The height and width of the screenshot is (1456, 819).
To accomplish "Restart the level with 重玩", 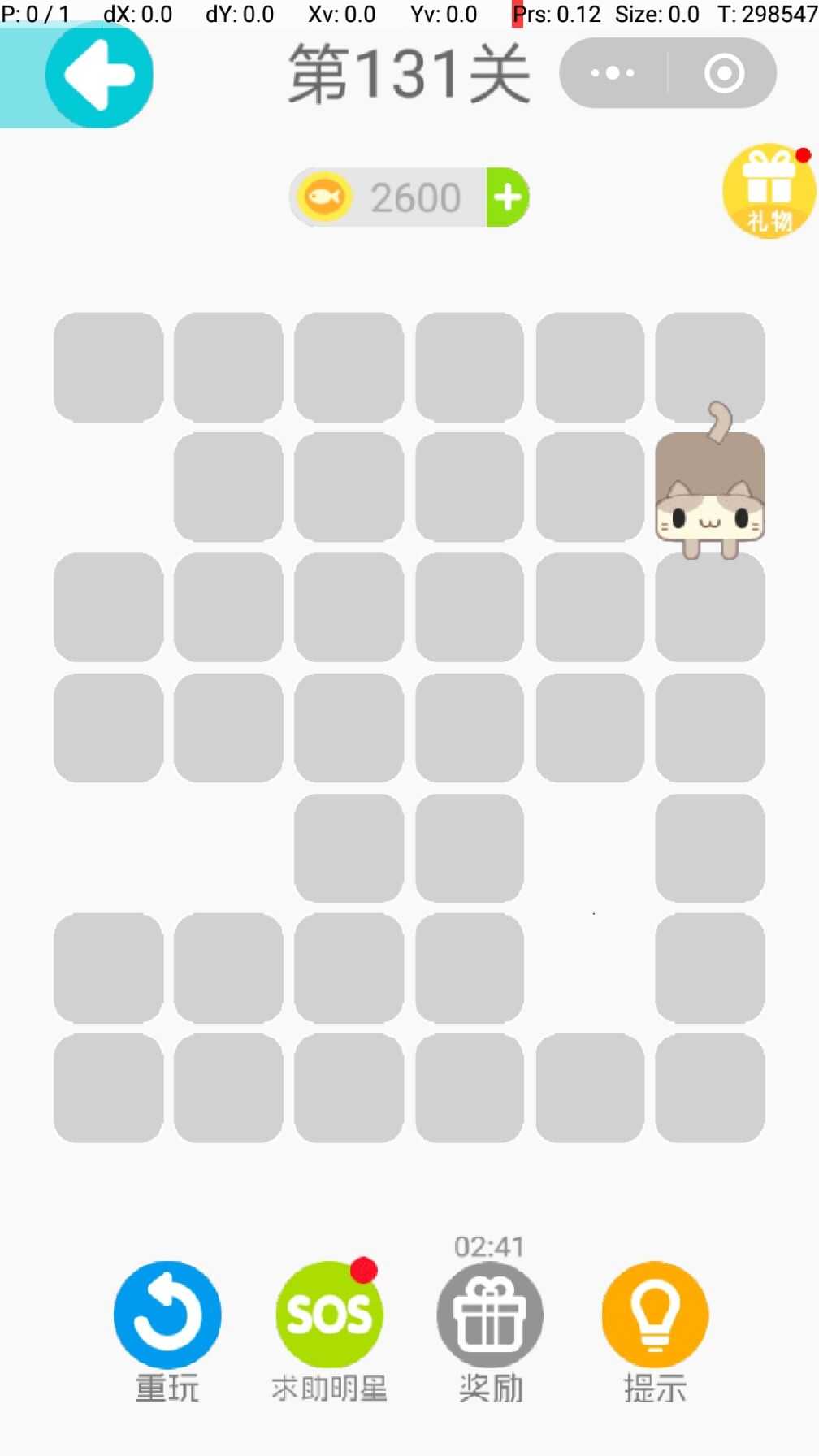I will pos(167,1315).
